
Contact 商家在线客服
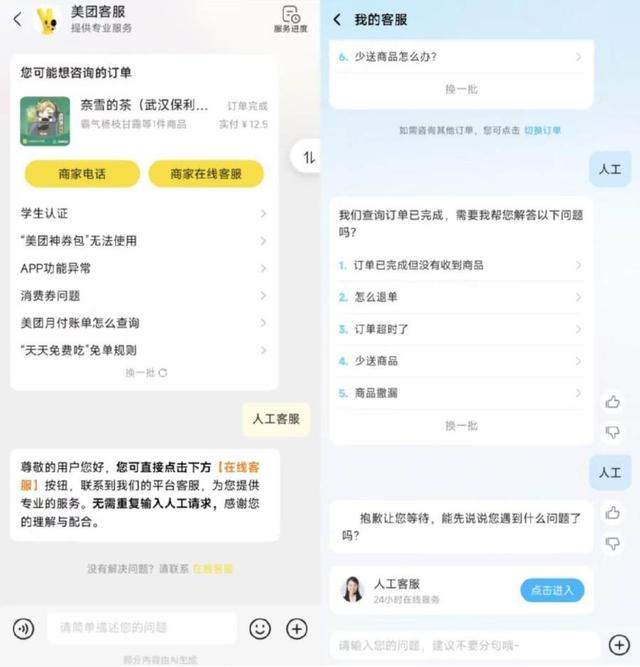(x=206, y=174)
